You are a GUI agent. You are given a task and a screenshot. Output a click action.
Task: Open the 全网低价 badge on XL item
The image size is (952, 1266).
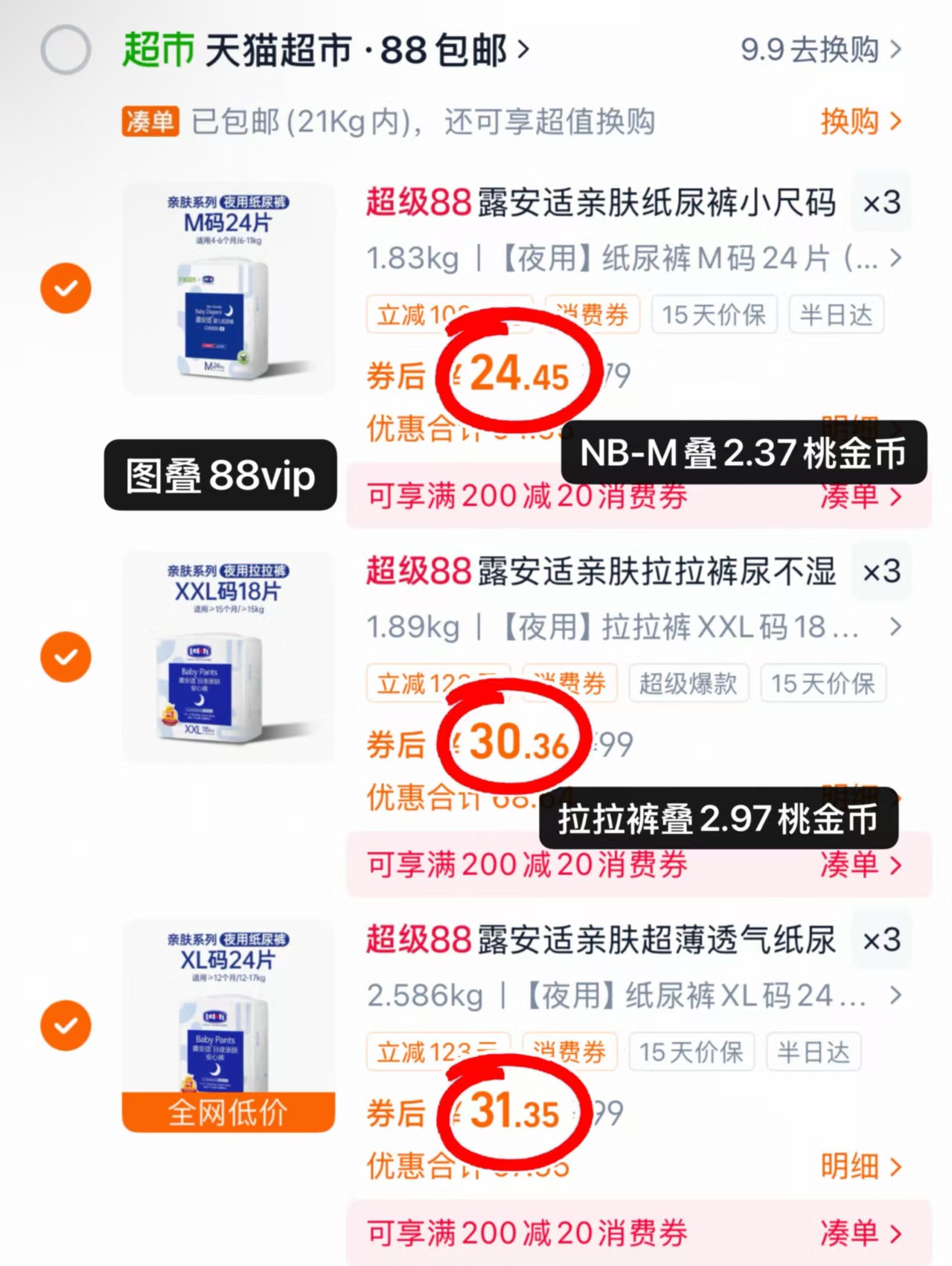[226, 1112]
